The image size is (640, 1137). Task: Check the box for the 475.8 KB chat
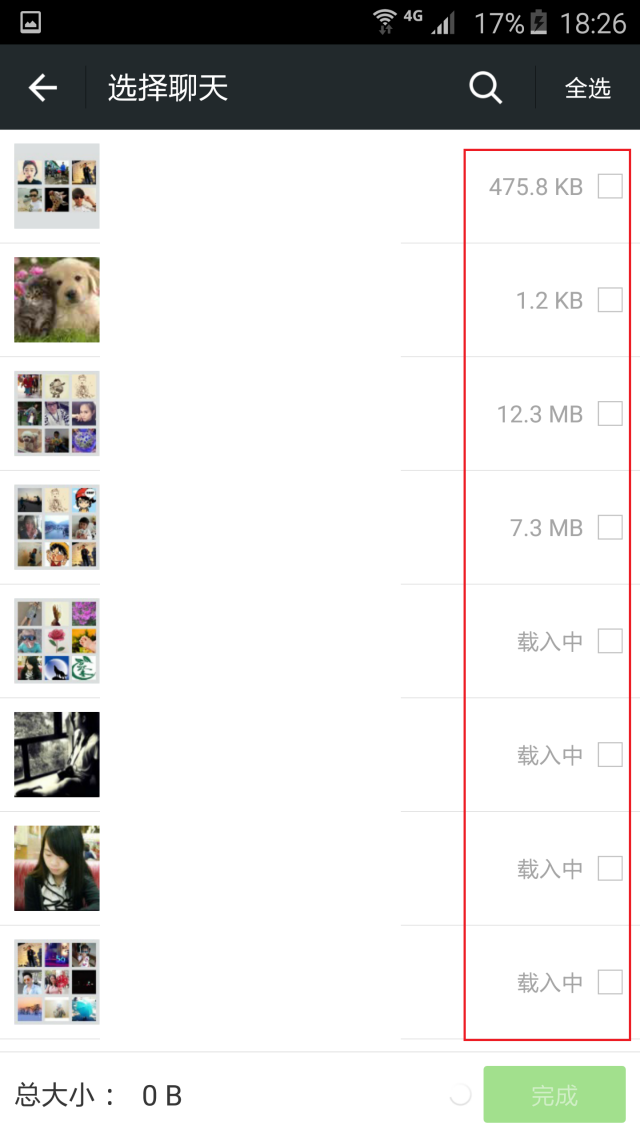pos(610,186)
